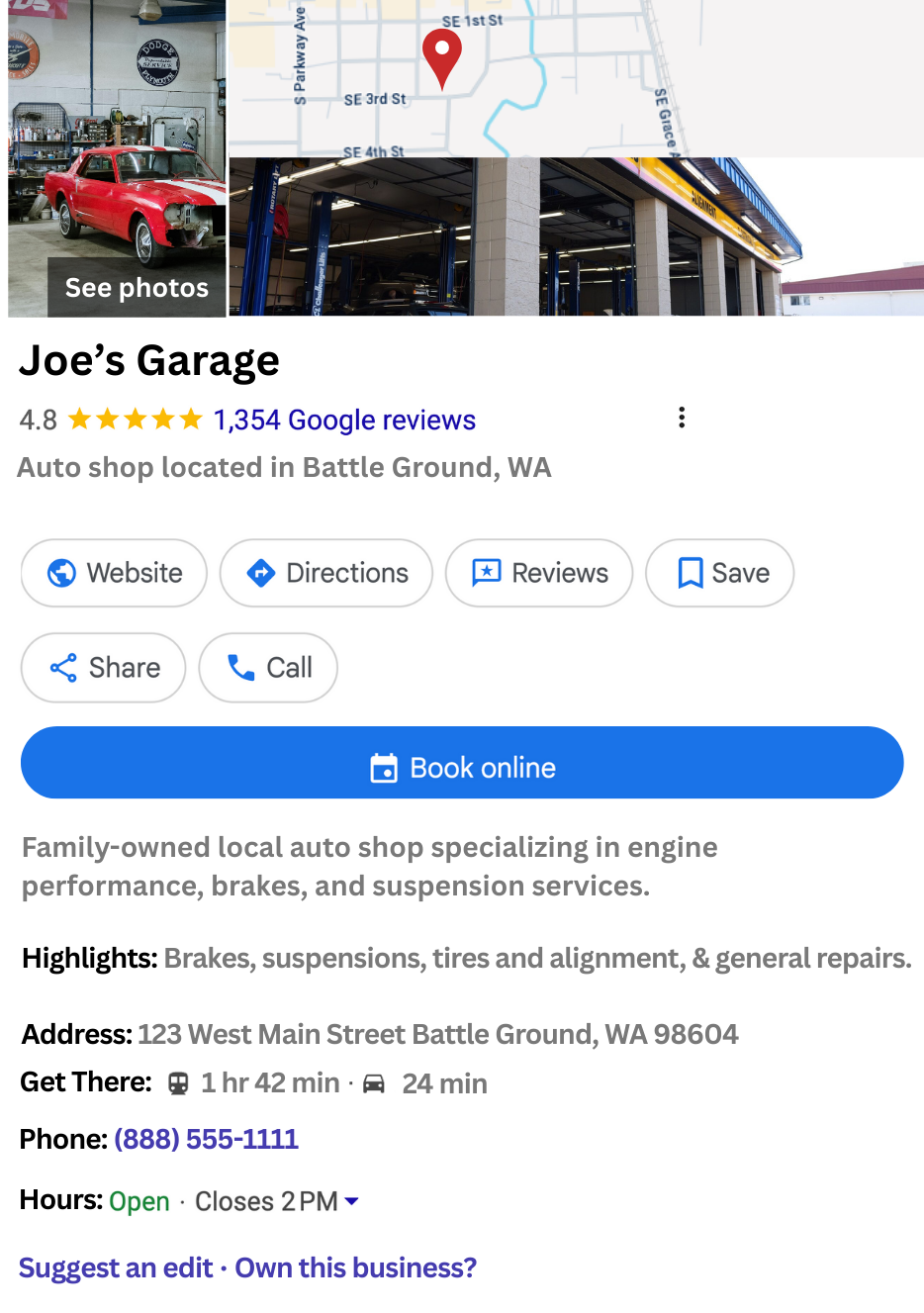This screenshot has width=924, height=1313.
Task: Expand the business hours dropdown
Action: (351, 1201)
